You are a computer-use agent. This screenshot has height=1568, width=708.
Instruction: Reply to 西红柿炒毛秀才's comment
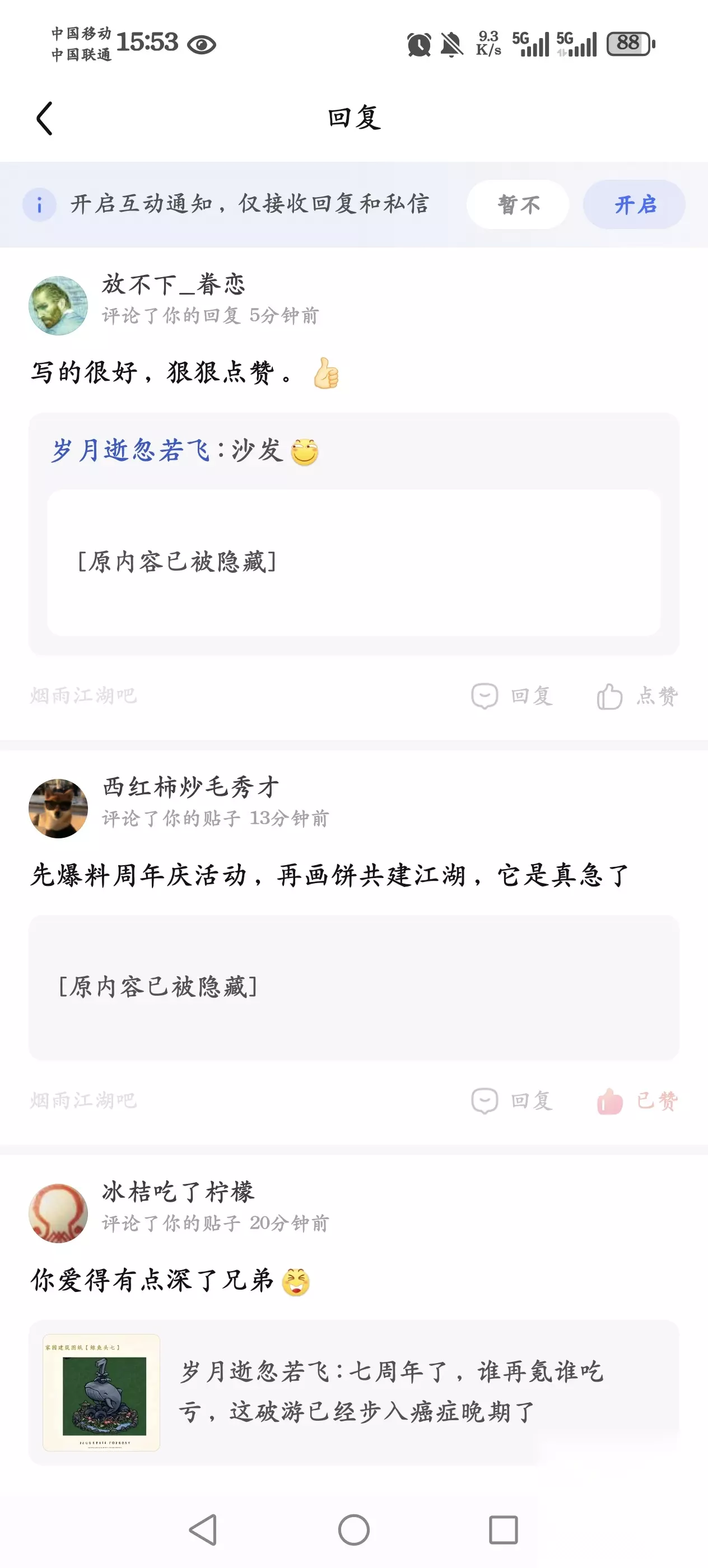tap(512, 1100)
